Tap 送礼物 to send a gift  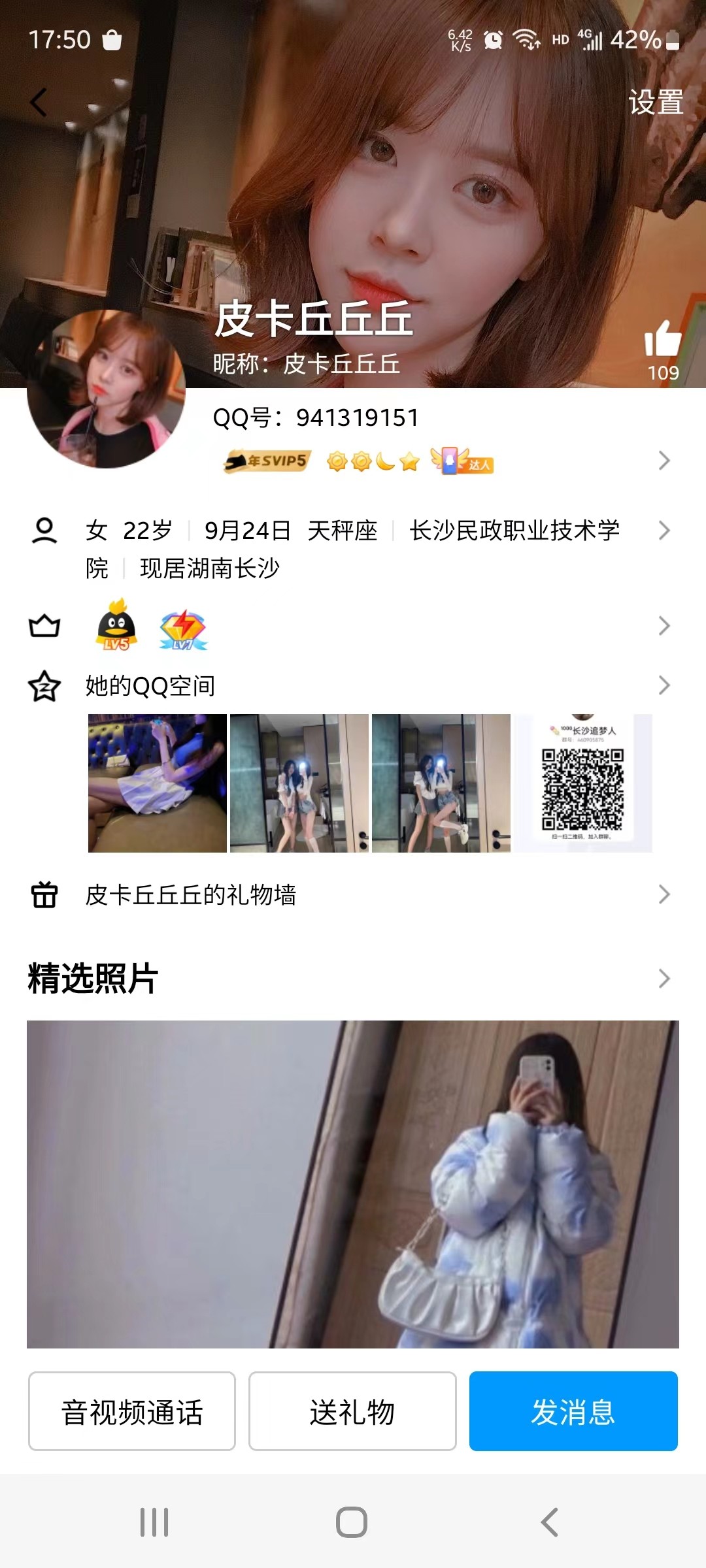(352, 1411)
